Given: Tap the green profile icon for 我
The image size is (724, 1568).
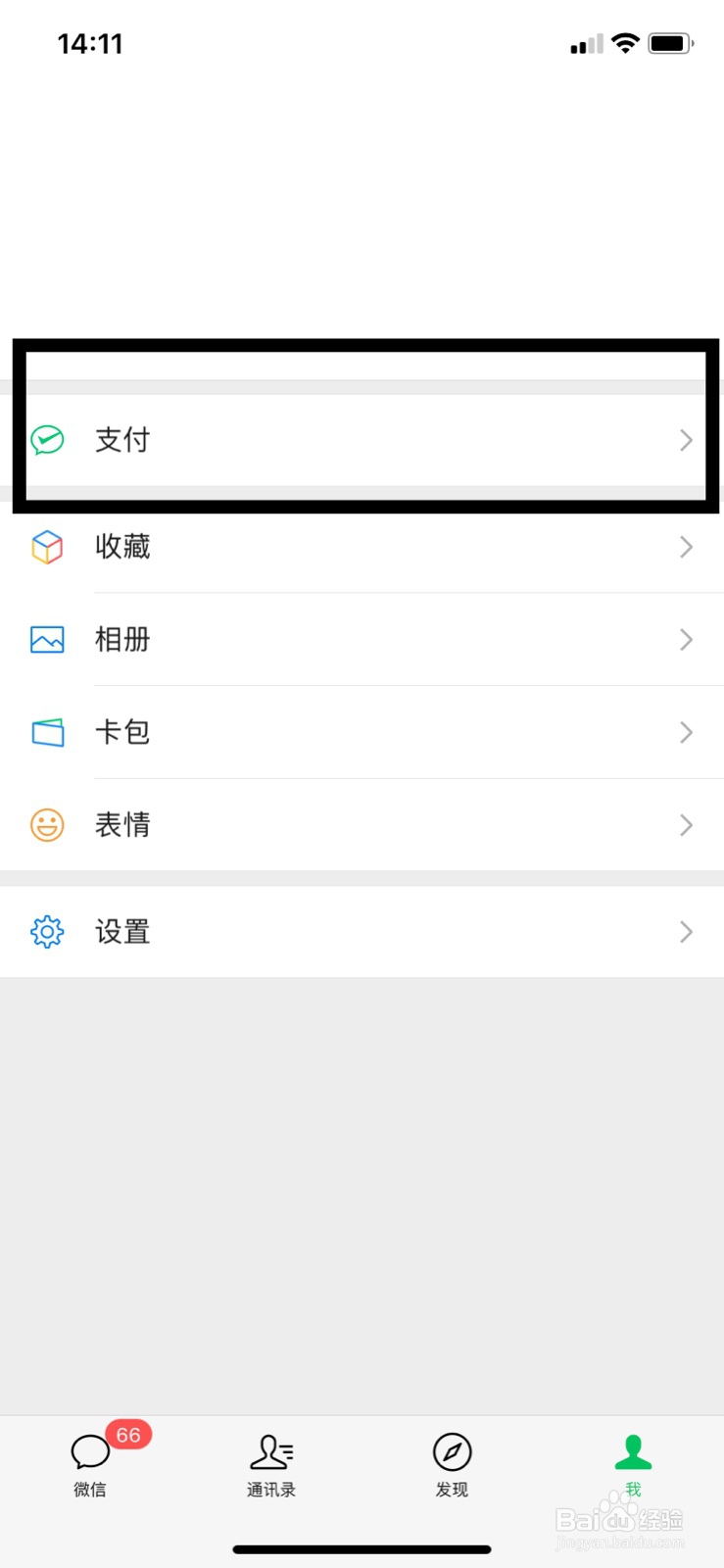Looking at the screenshot, I should pos(632,1453).
